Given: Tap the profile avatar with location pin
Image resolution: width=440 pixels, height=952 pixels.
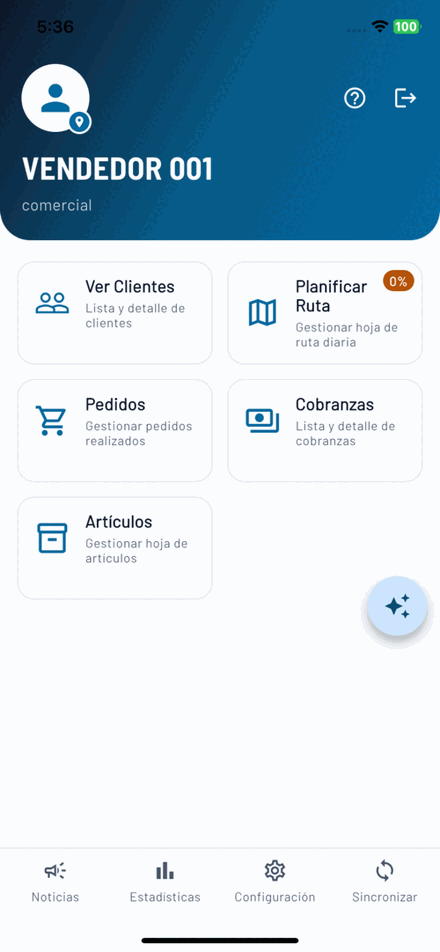Looking at the screenshot, I should (x=56, y=98).
